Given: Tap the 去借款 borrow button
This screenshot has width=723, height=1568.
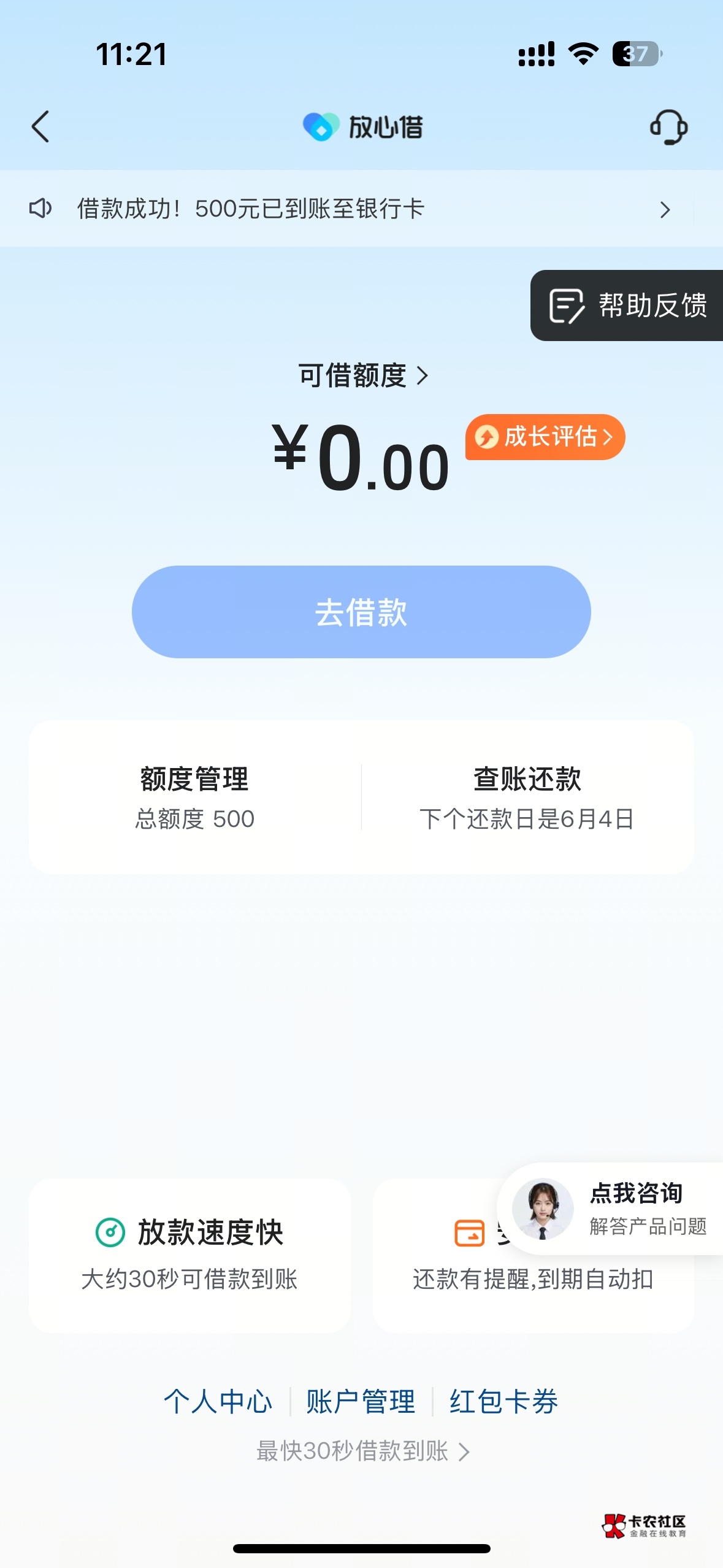Looking at the screenshot, I should [361, 612].
